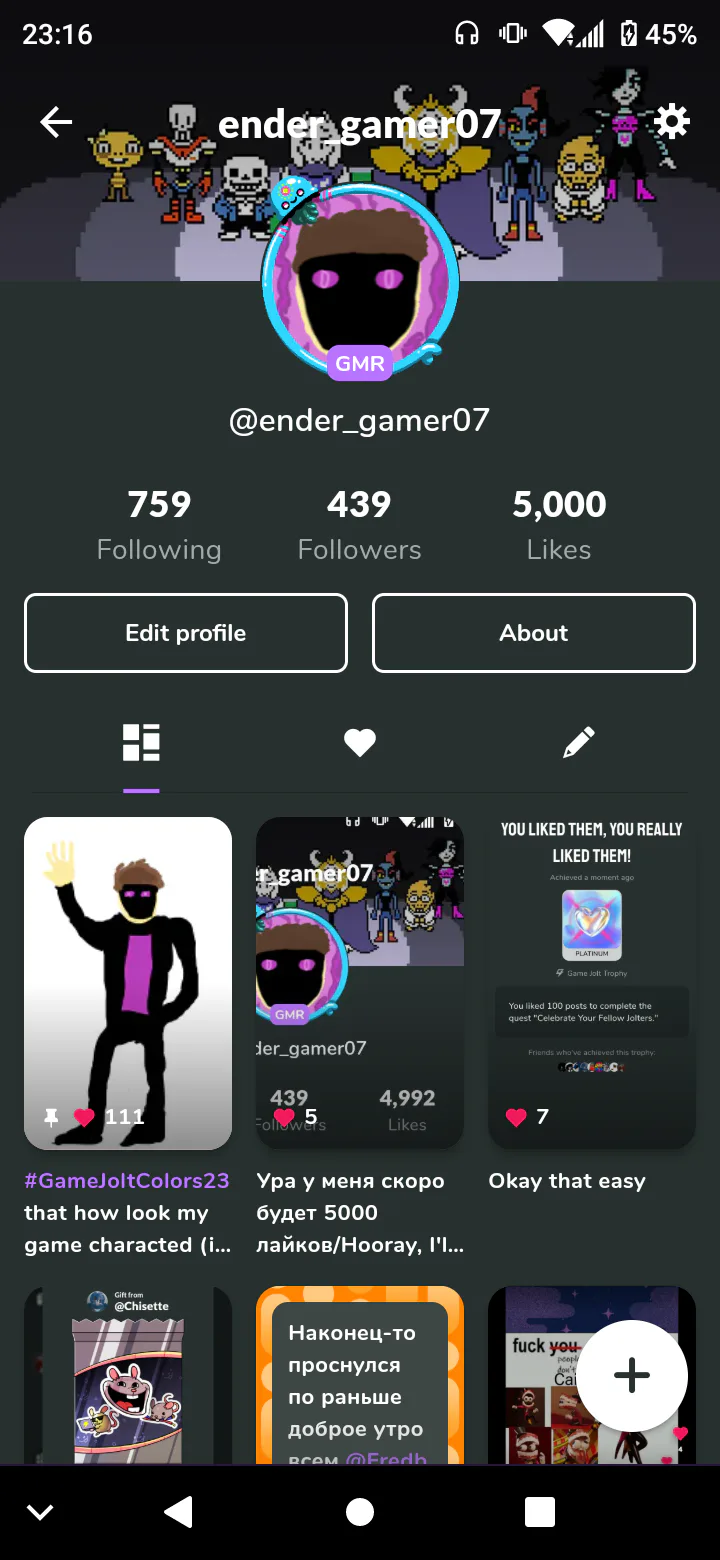Tap the Edit profile button

coord(186,633)
